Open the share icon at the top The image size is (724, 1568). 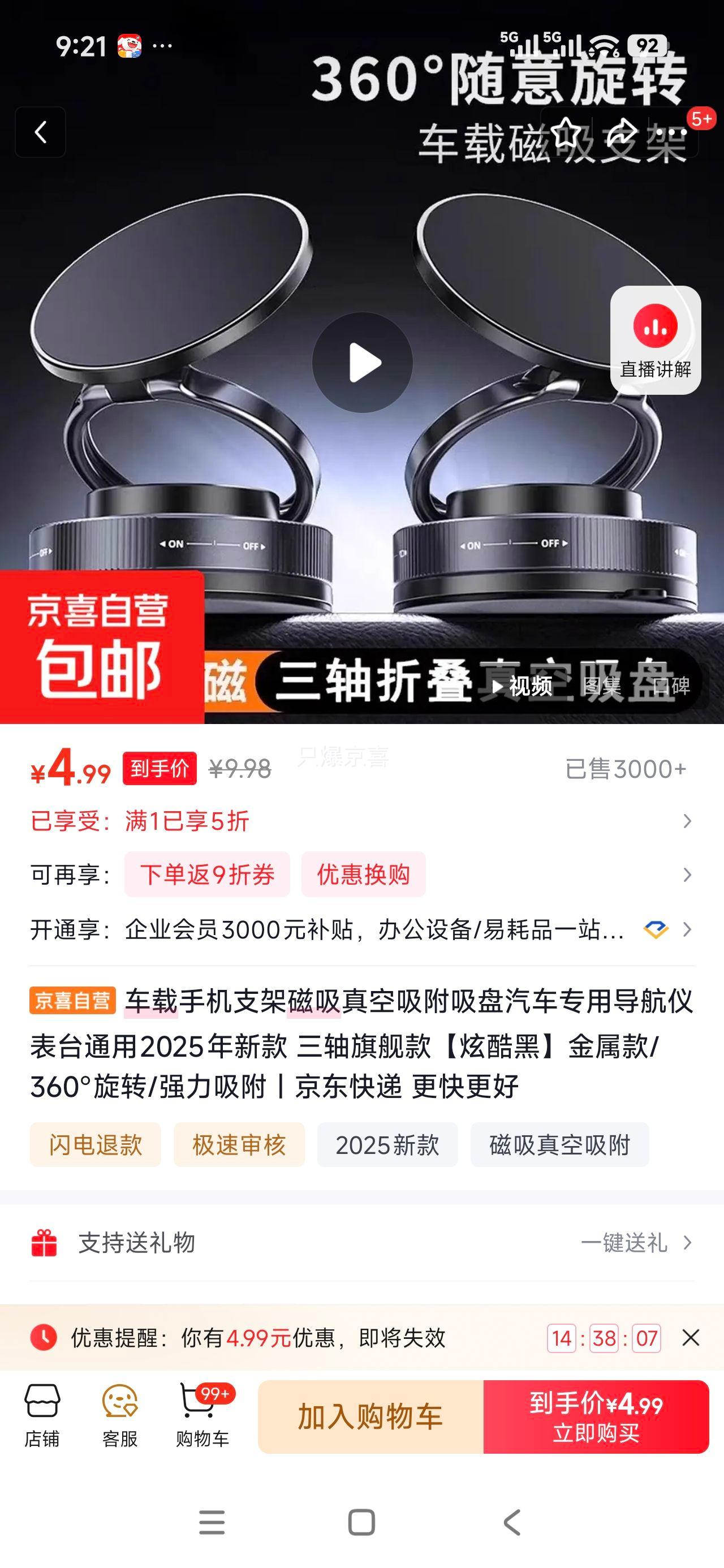(x=621, y=133)
